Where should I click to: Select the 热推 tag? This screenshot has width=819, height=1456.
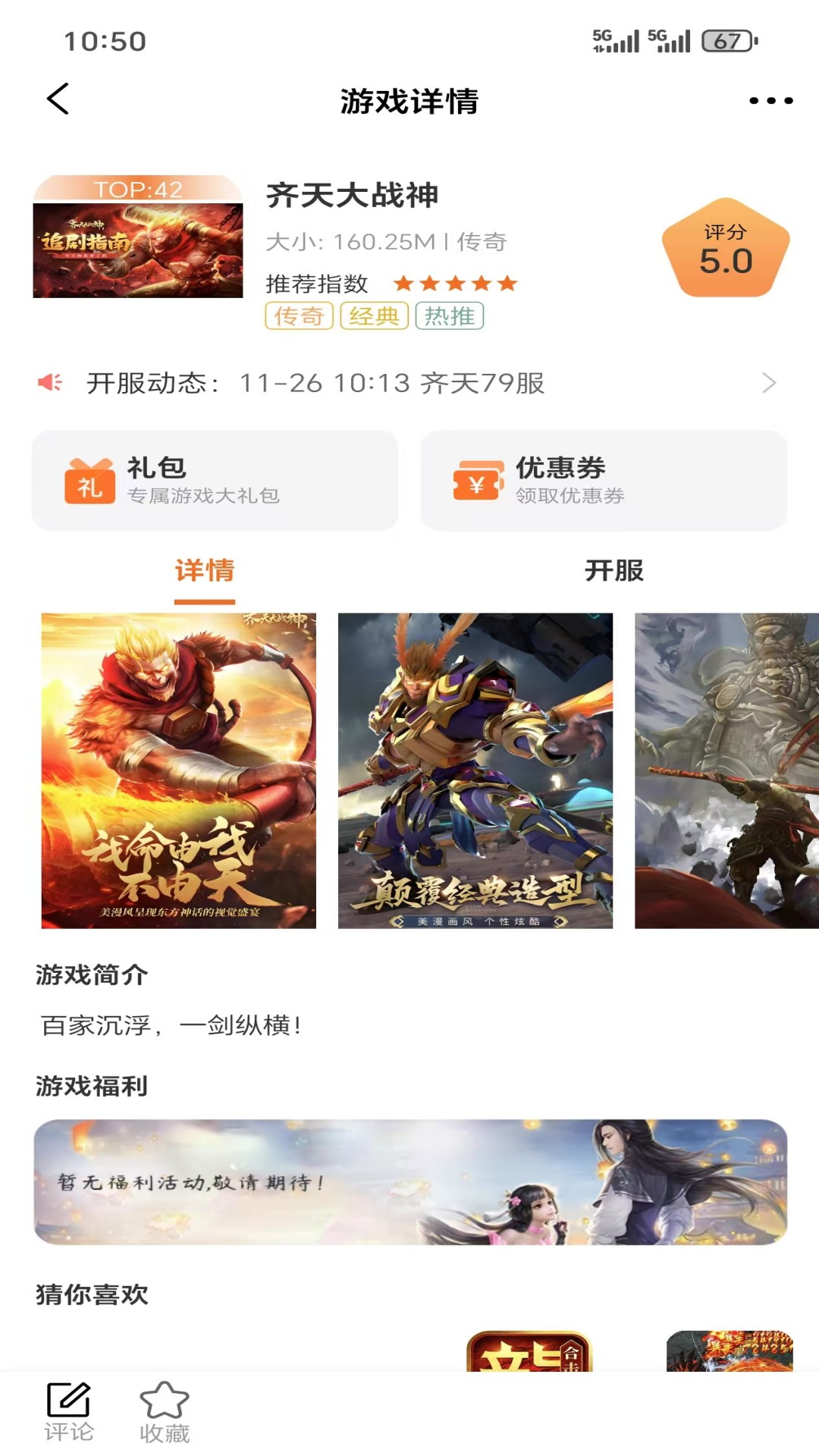tap(450, 315)
